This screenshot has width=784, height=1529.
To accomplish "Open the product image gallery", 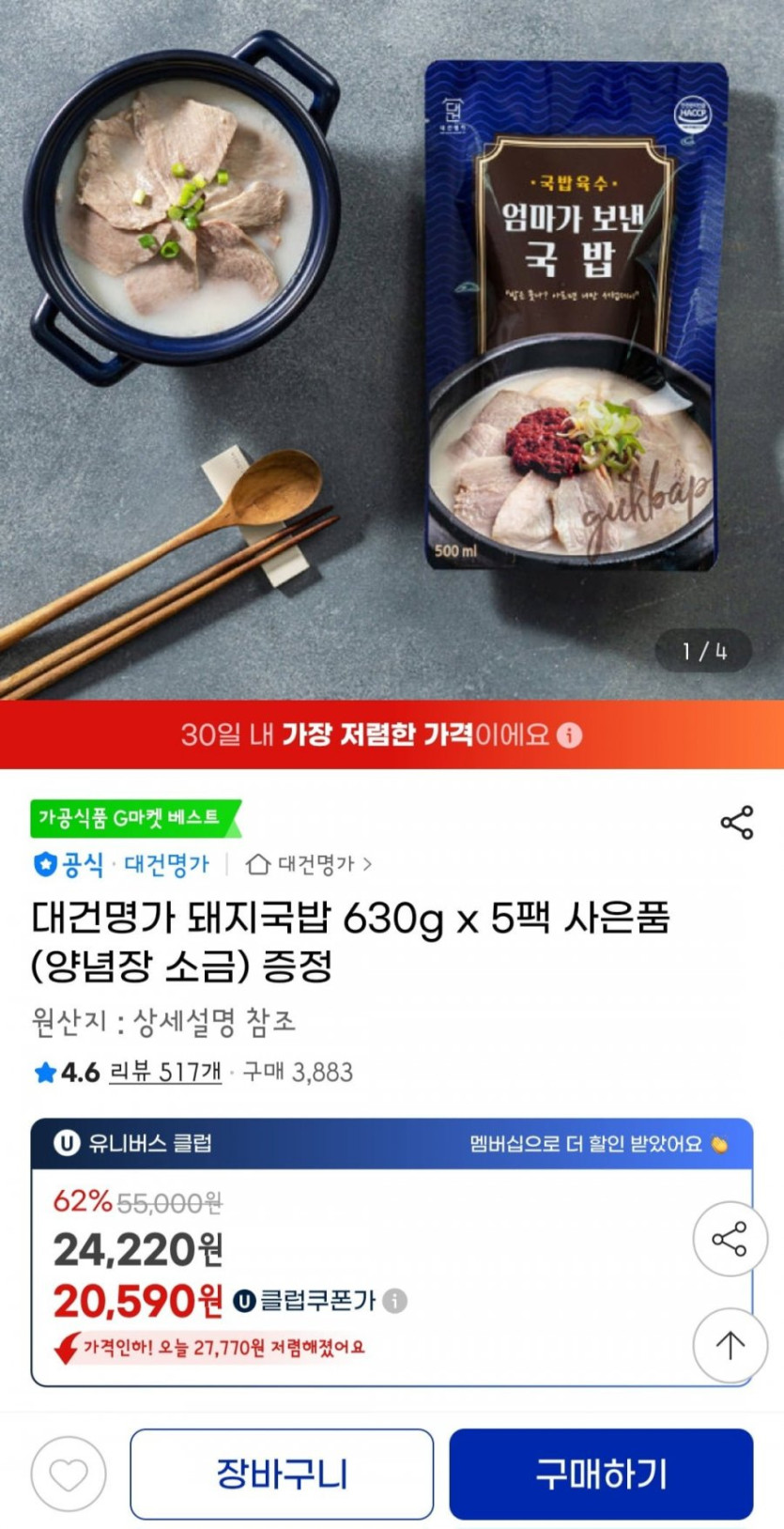I will (x=392, y=349).
